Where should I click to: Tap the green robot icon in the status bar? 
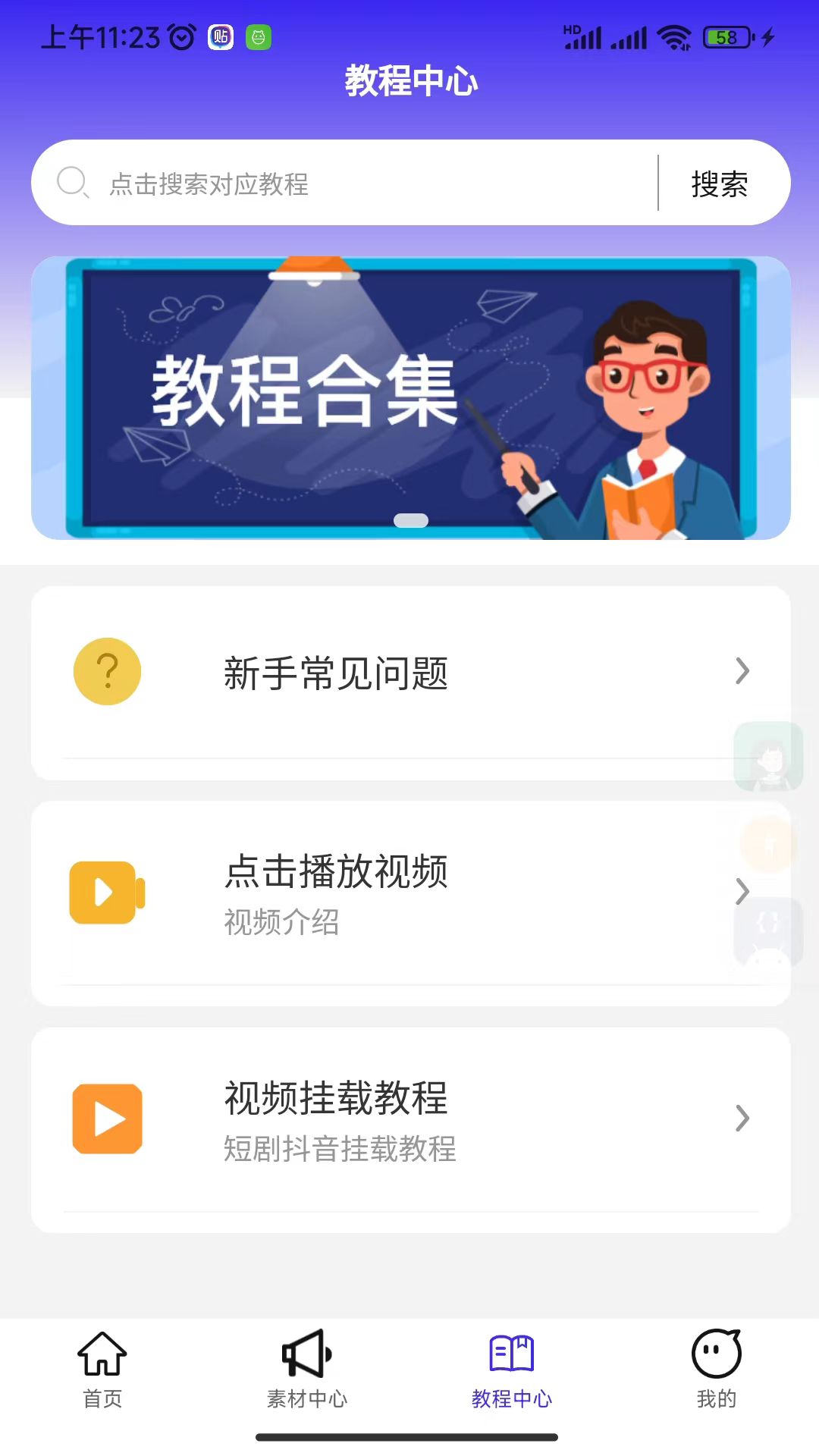click(x=258, y=36)
